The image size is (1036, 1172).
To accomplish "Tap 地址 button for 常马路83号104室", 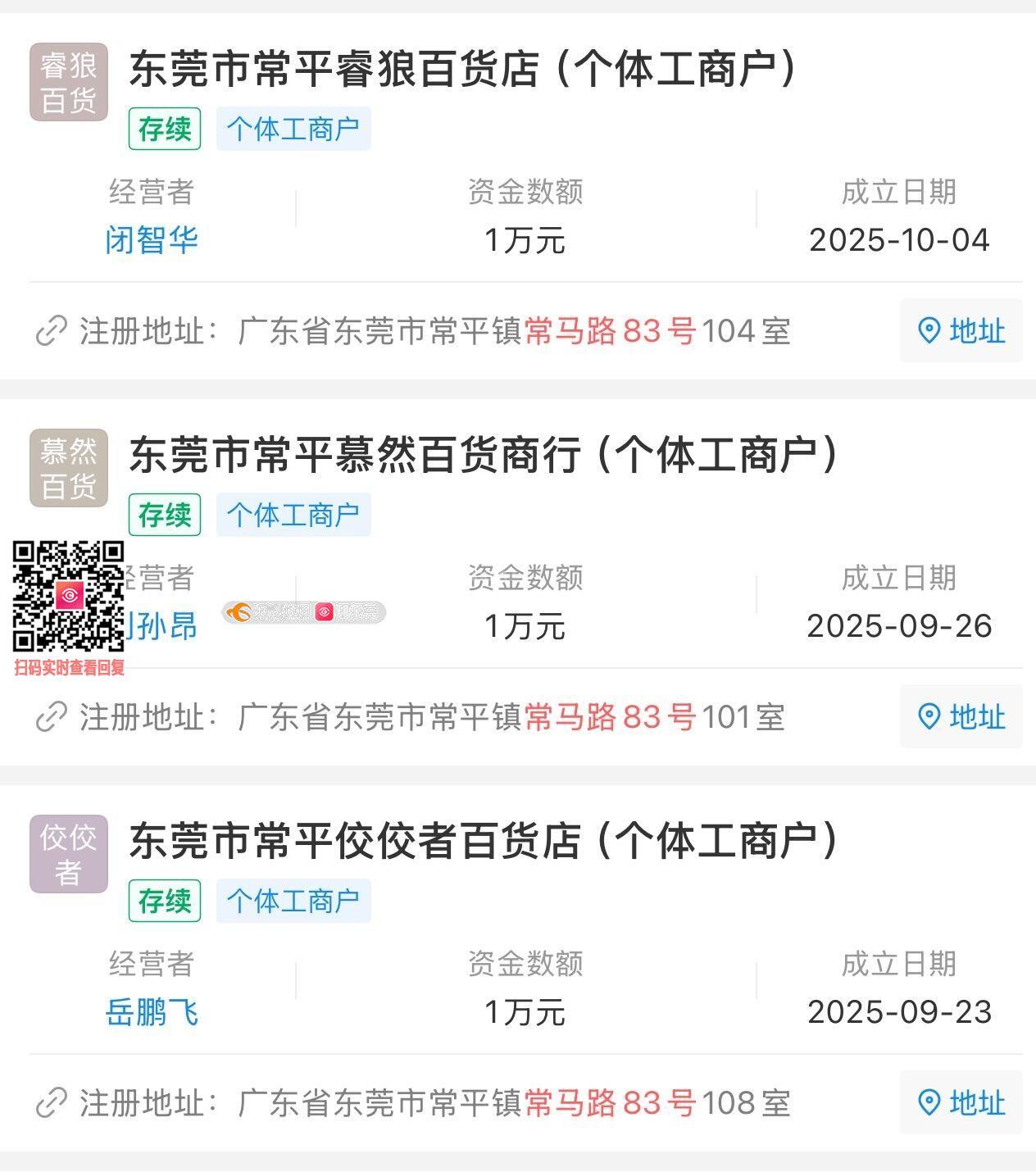I will (961, 331).
